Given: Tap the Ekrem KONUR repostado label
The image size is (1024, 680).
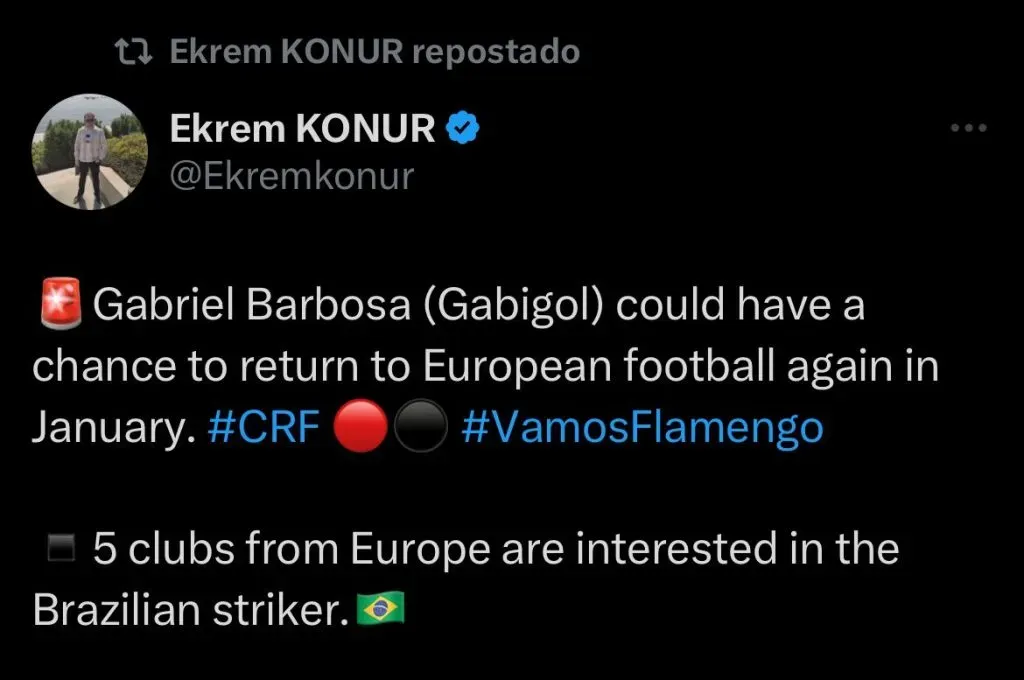Looking at the screenshot, I should 374,52.
